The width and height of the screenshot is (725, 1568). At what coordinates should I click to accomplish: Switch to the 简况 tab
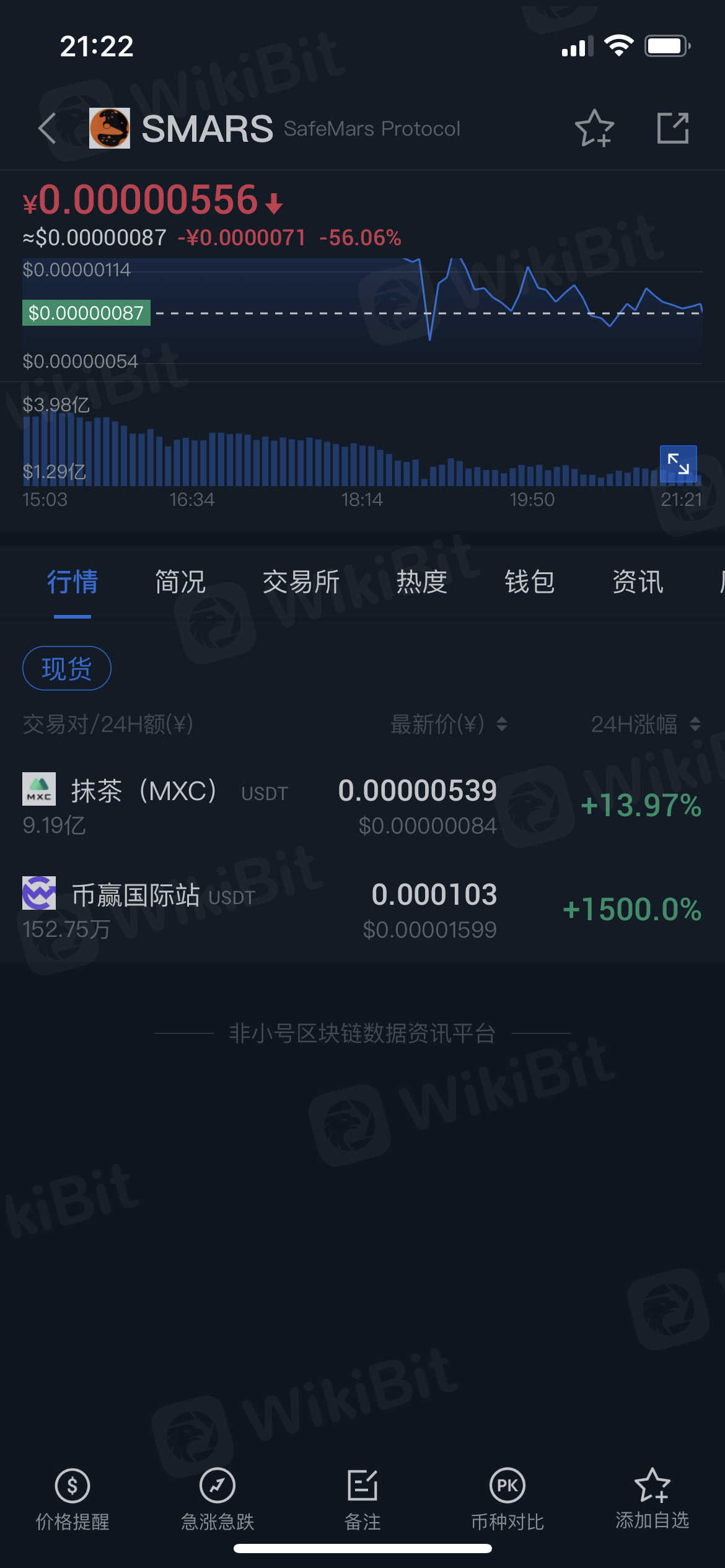click(x=180, y=582)
